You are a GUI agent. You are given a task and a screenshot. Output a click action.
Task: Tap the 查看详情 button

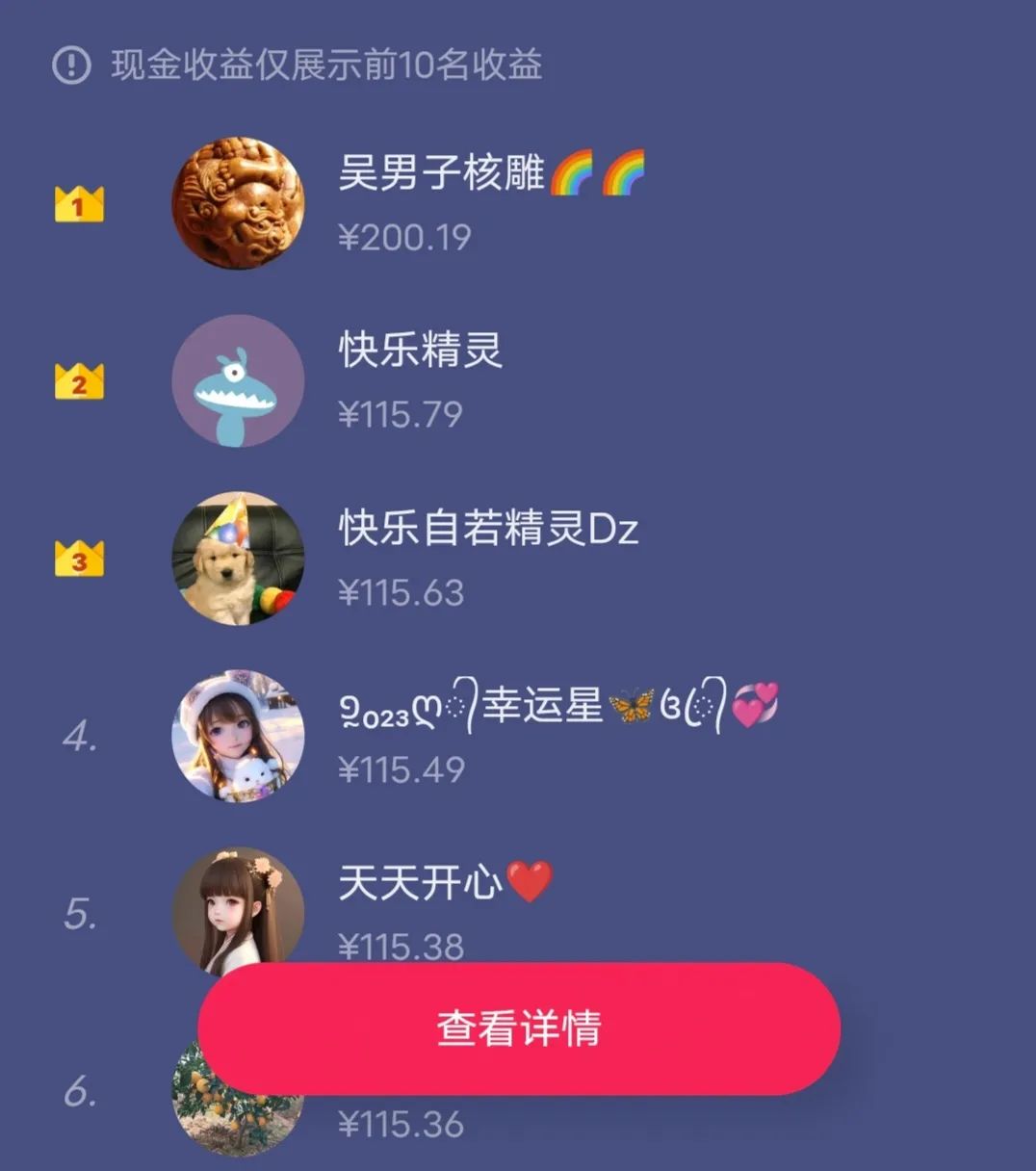[519, 1028]
